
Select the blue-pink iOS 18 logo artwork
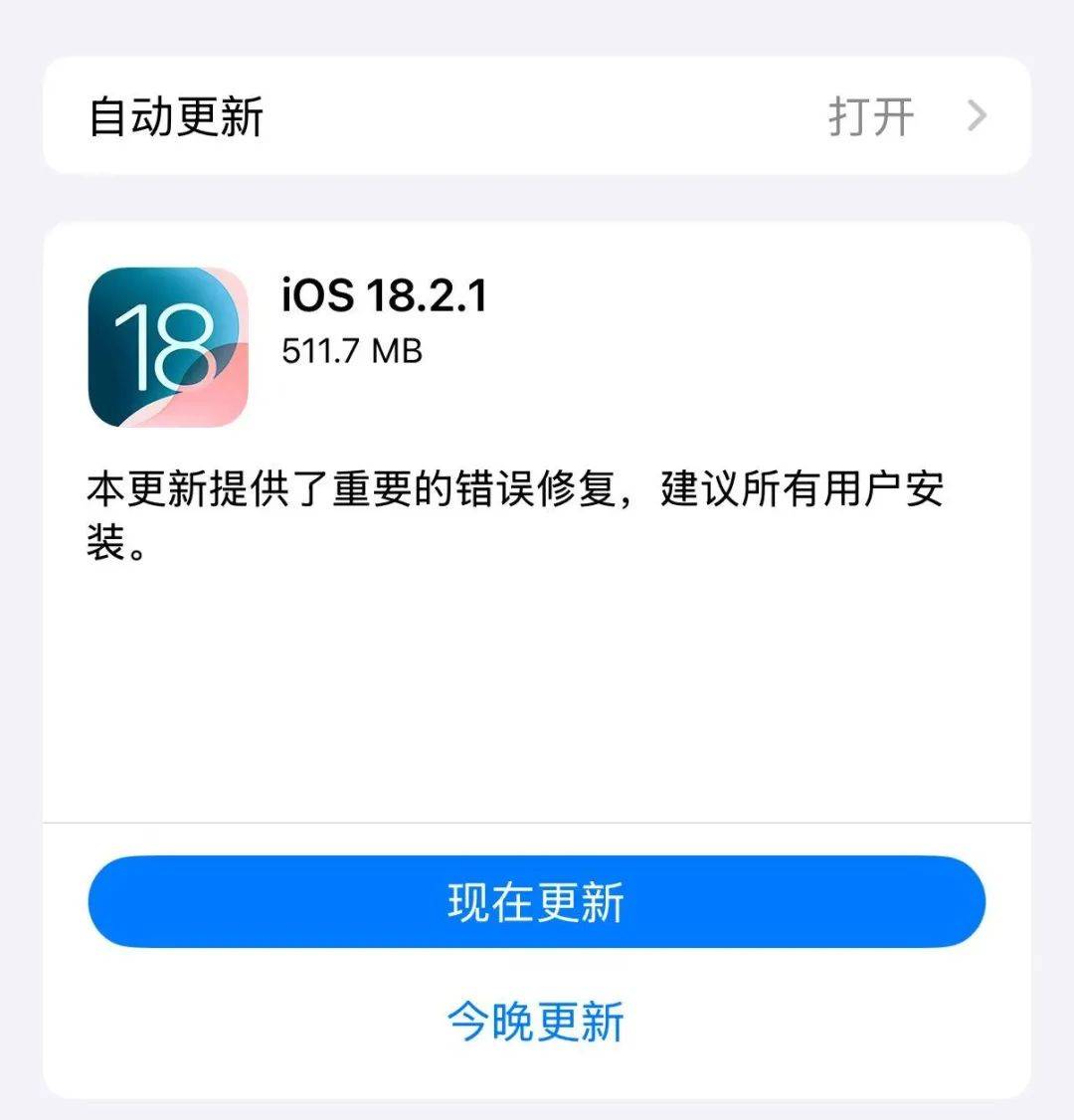[169, 348]
